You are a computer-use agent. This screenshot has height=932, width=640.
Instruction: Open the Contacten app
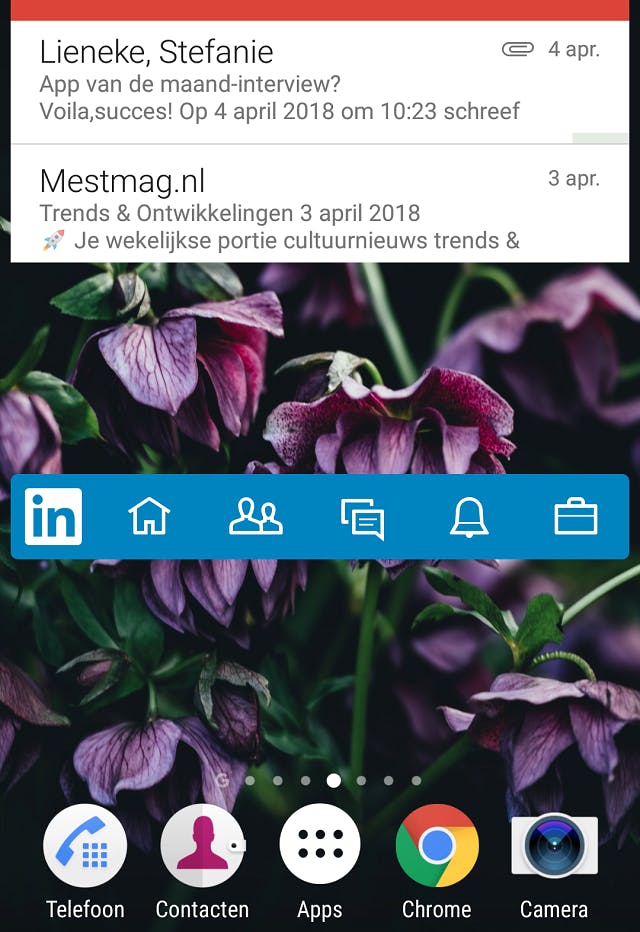tap(202, 846)
